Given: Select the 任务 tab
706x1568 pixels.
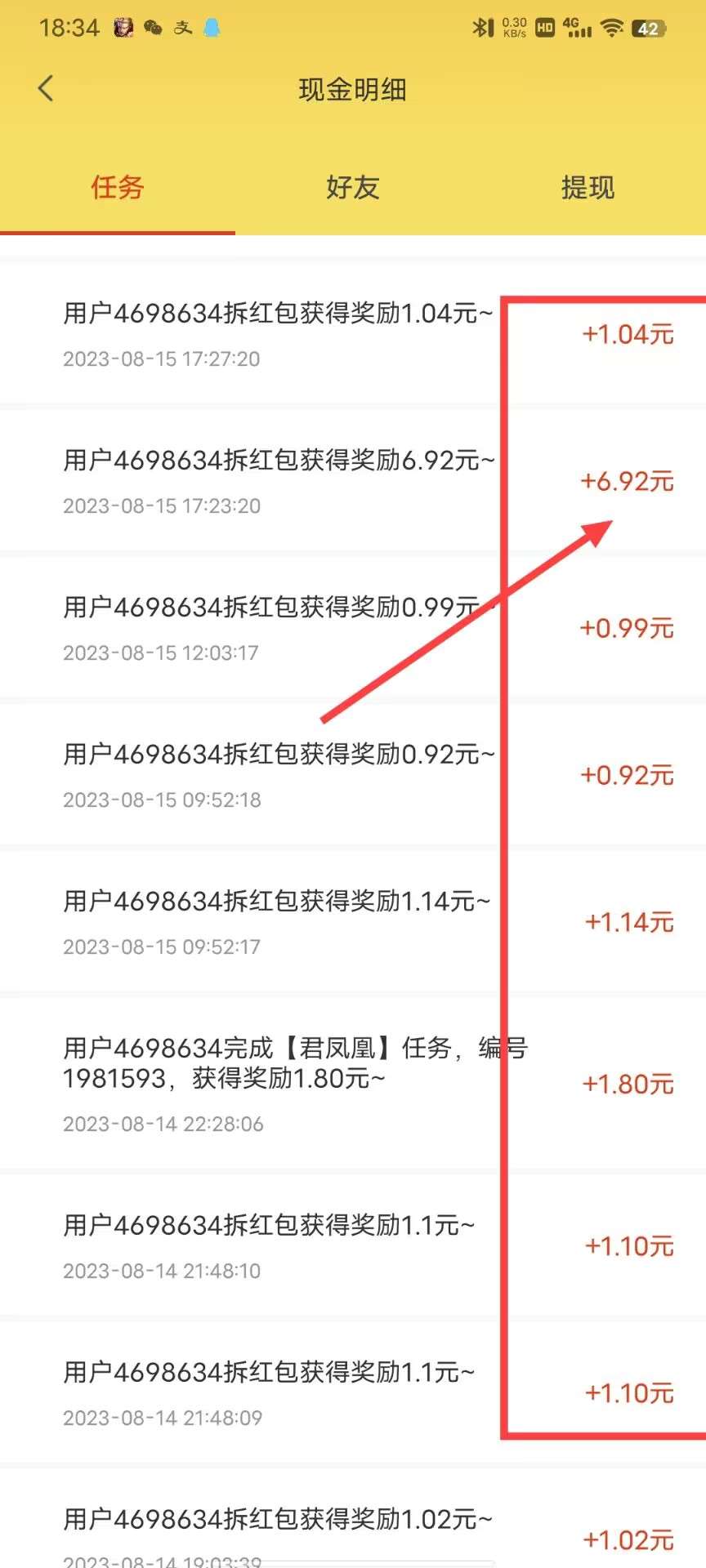Looking at the screenshot, I should point(118,188).
